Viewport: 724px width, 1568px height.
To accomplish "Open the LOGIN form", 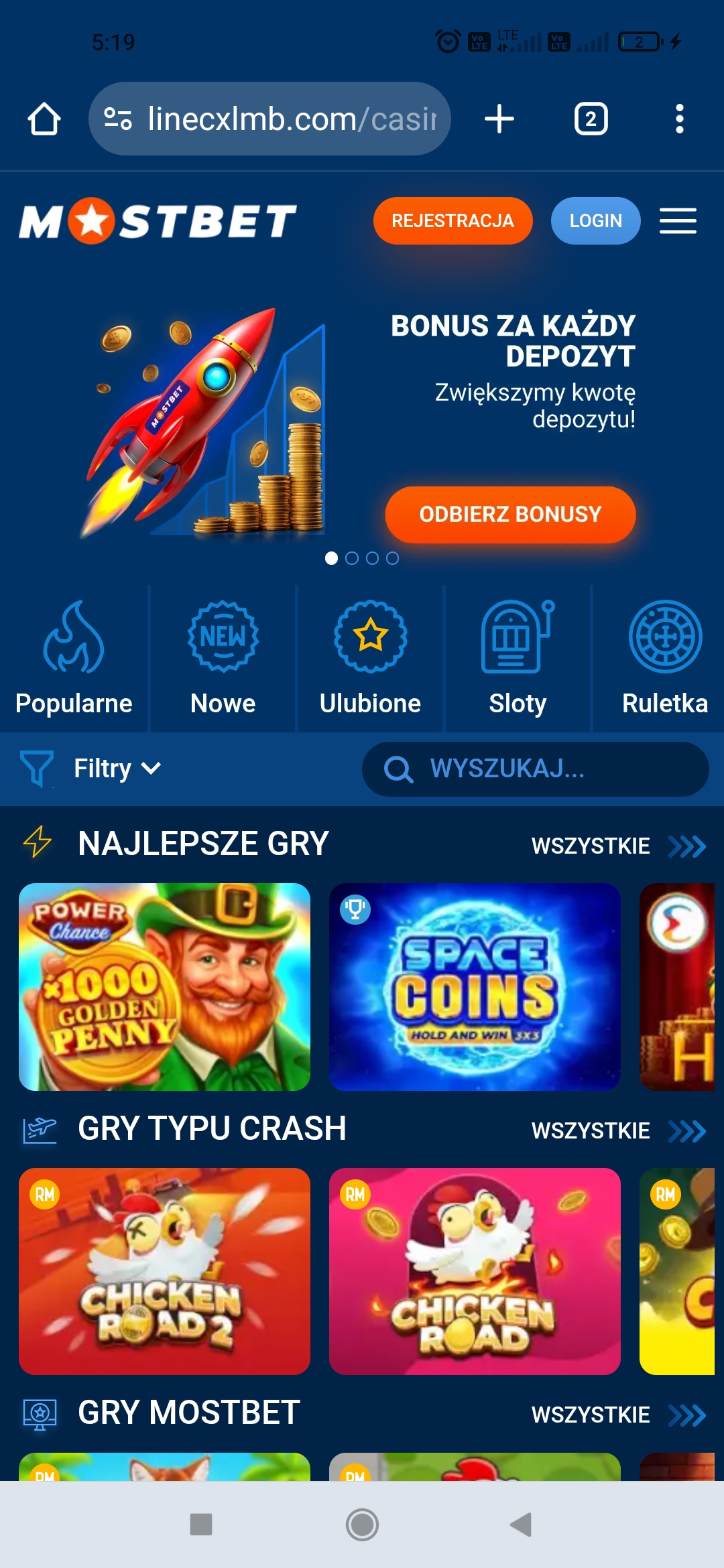I will click(x=595, y=220).
